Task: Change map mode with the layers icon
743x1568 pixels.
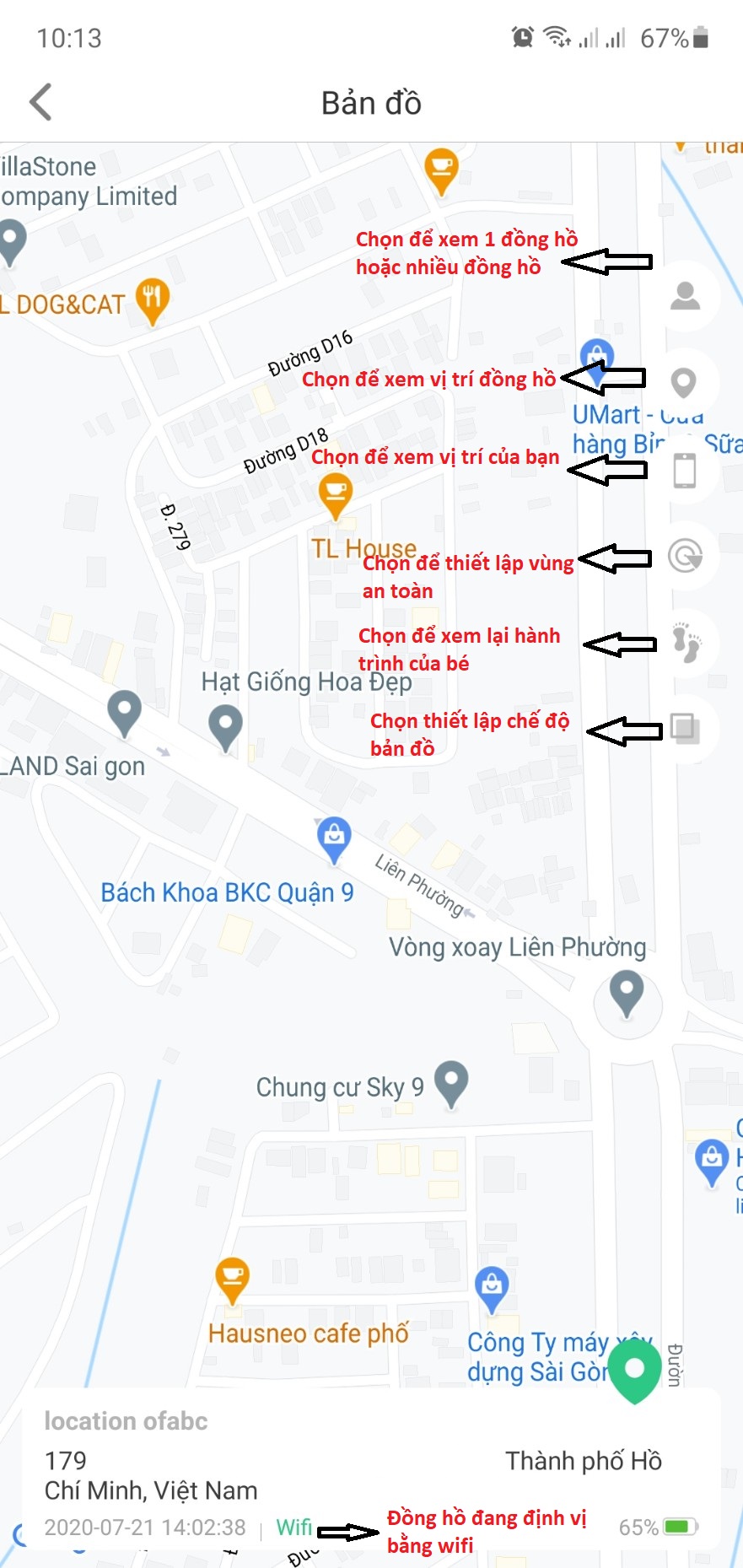Action: point(684,728)
